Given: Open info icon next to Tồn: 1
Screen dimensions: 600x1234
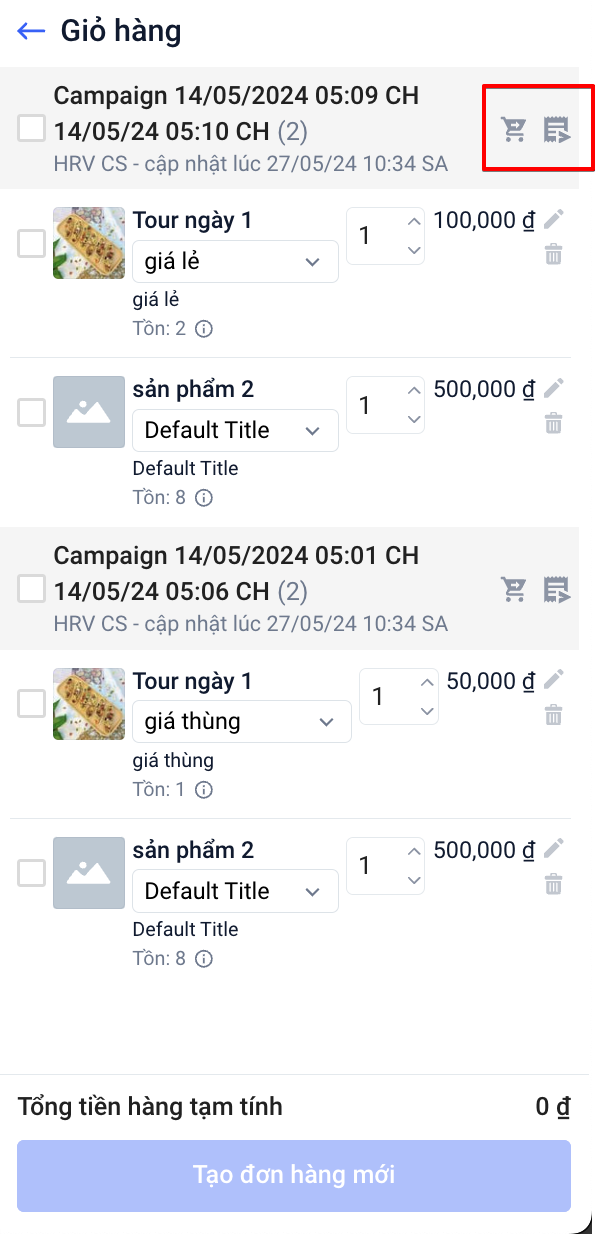Looking at the screenshot, I should [204, 789].
